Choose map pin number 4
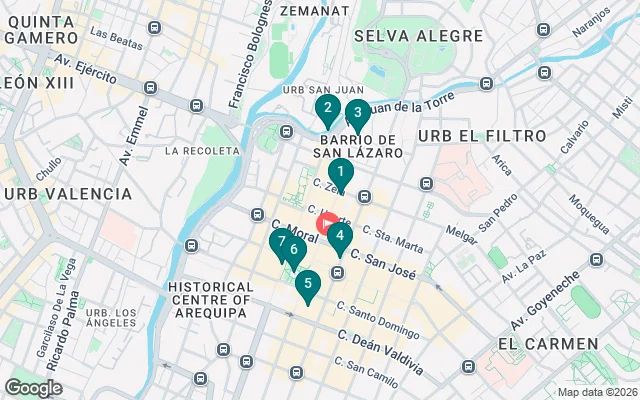The width and height of the screenshot is (640, 400). pos(340,238)
